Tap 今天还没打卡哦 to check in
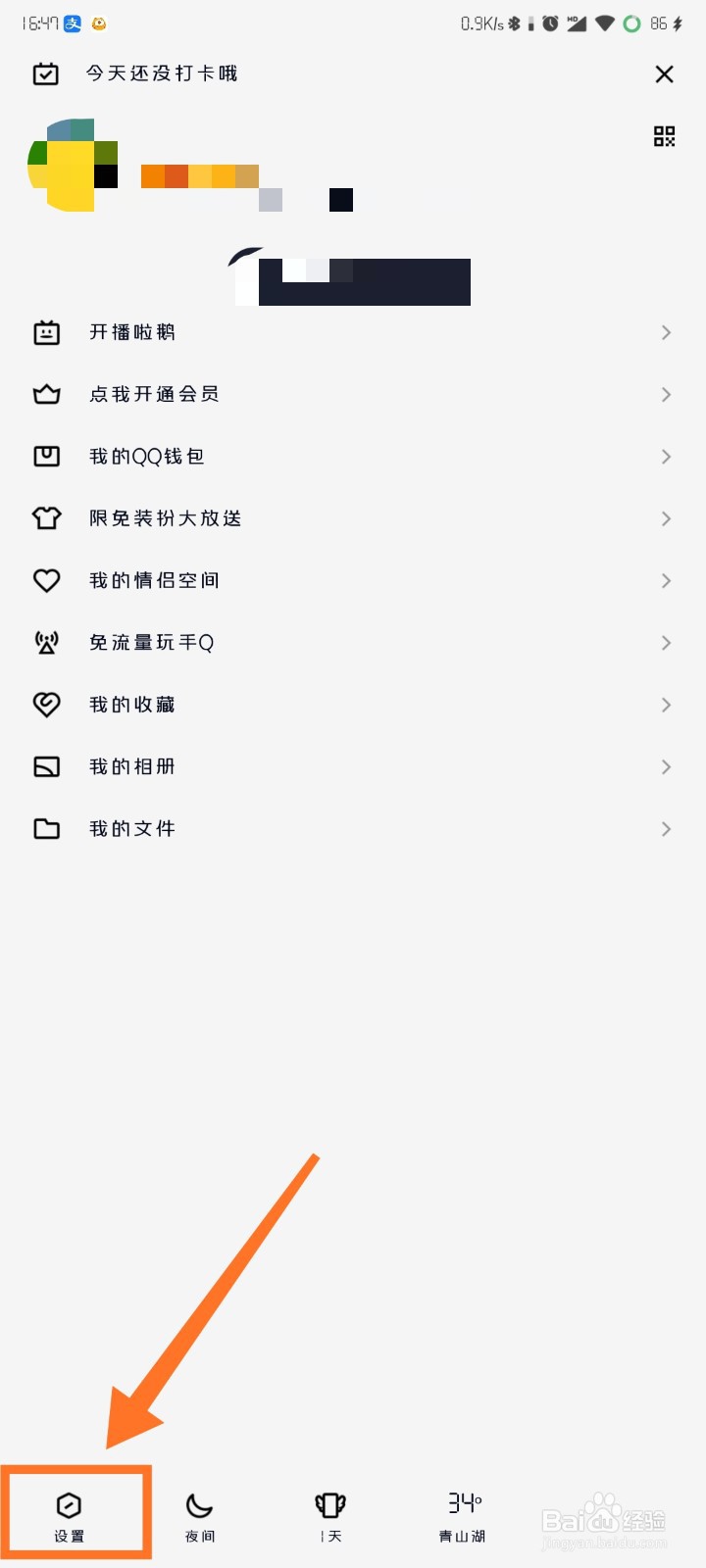The height and width of the screenshot is (1568, 706). 161,73
